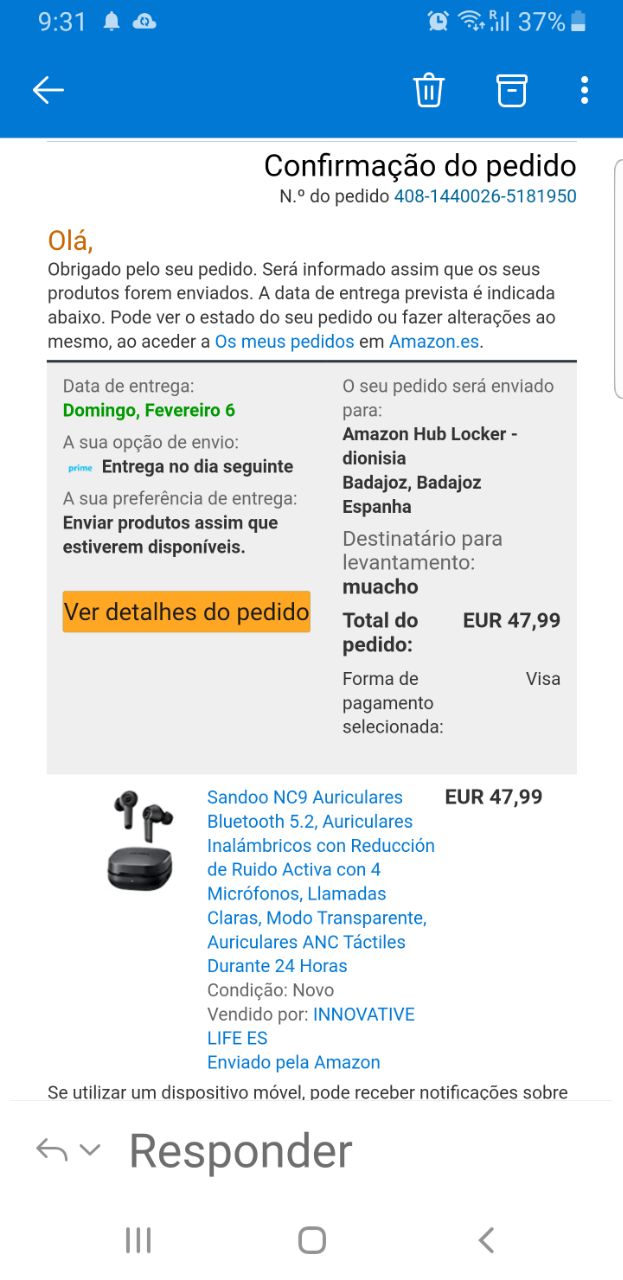
Task: Go back to the inbox
Action: [x=48, y=91]
